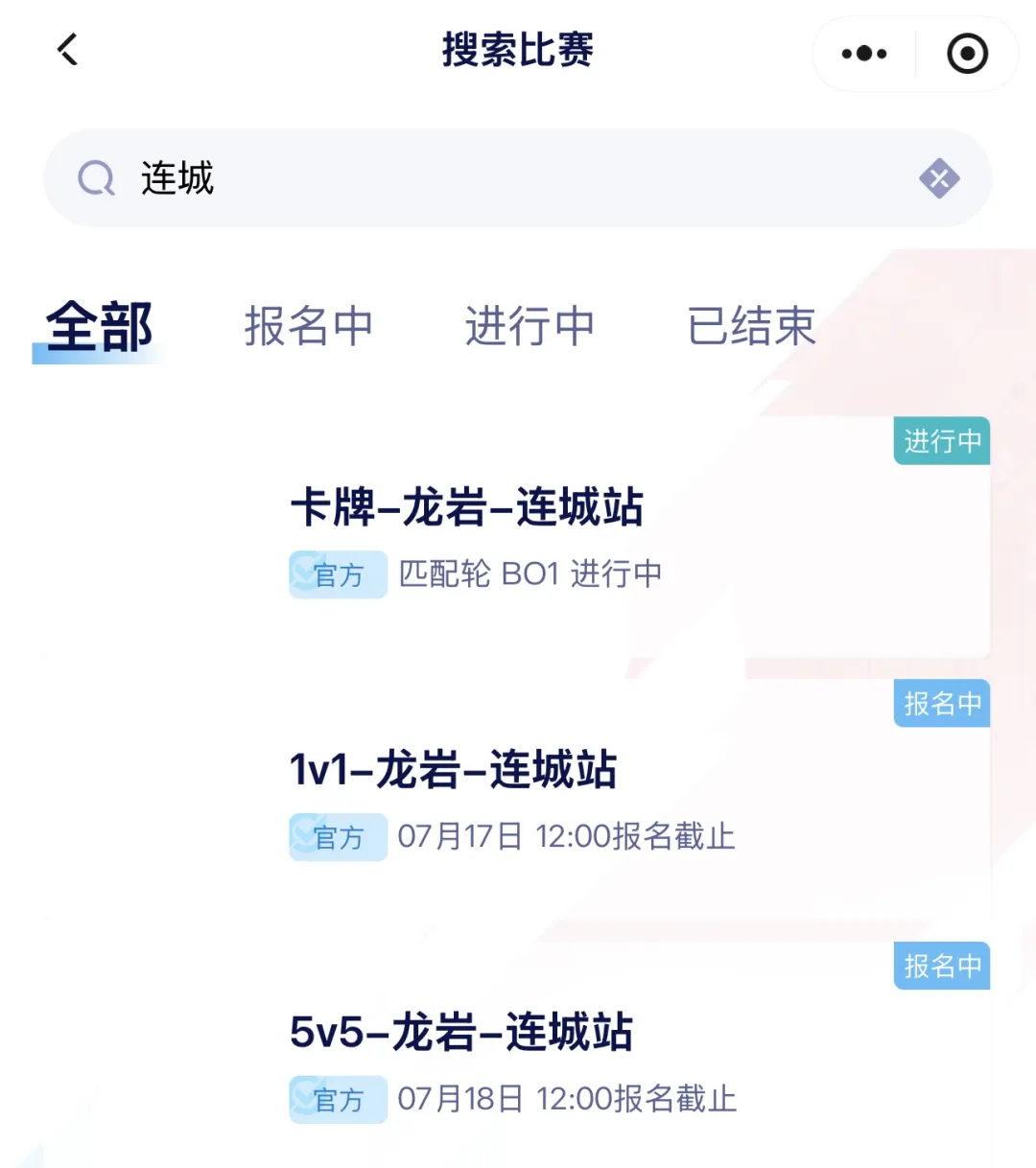Tap the search magnifier icon
This screenshot has height=1168, width=1036.
coord(95,178)
